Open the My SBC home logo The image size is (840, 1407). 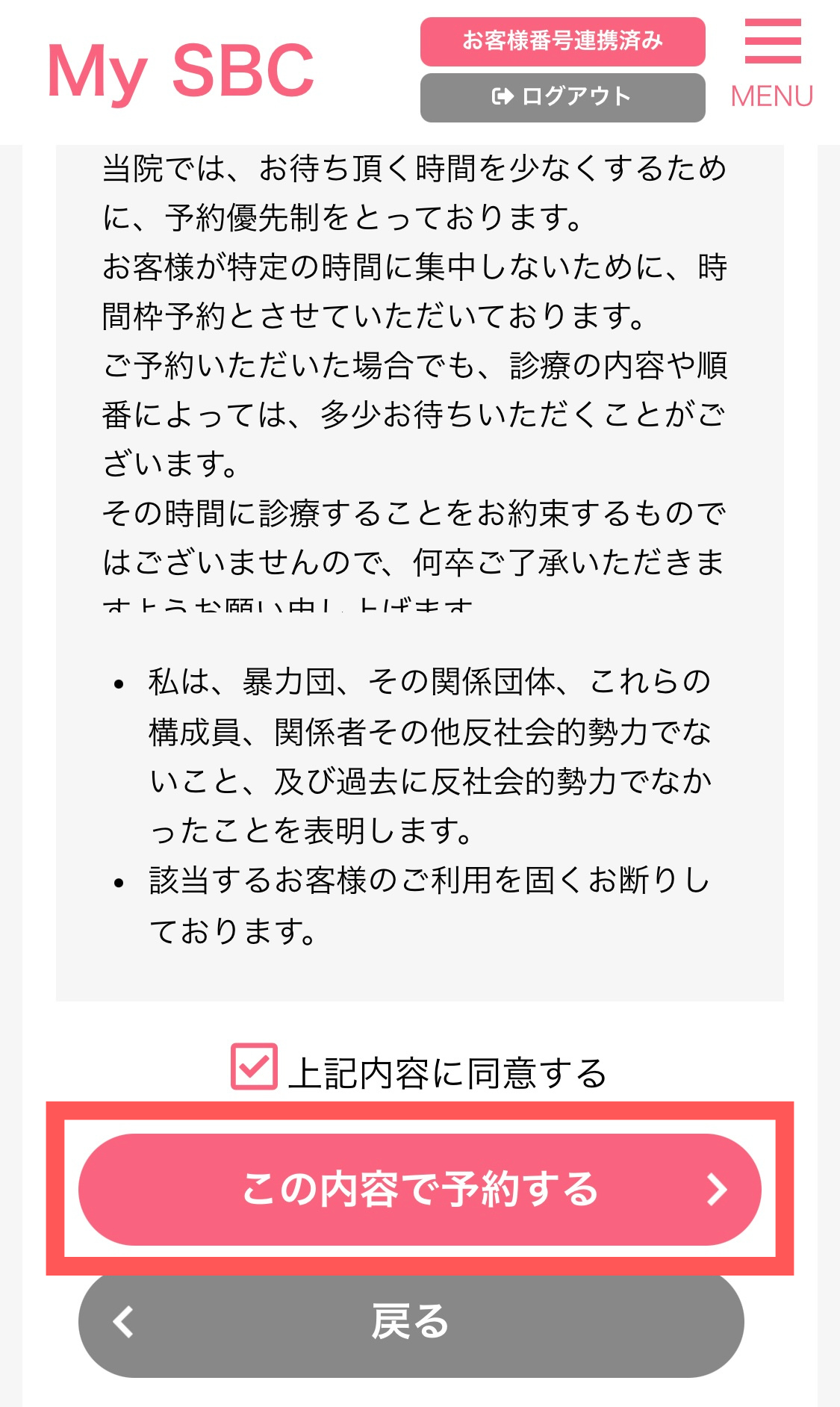(x=181, y=71)
